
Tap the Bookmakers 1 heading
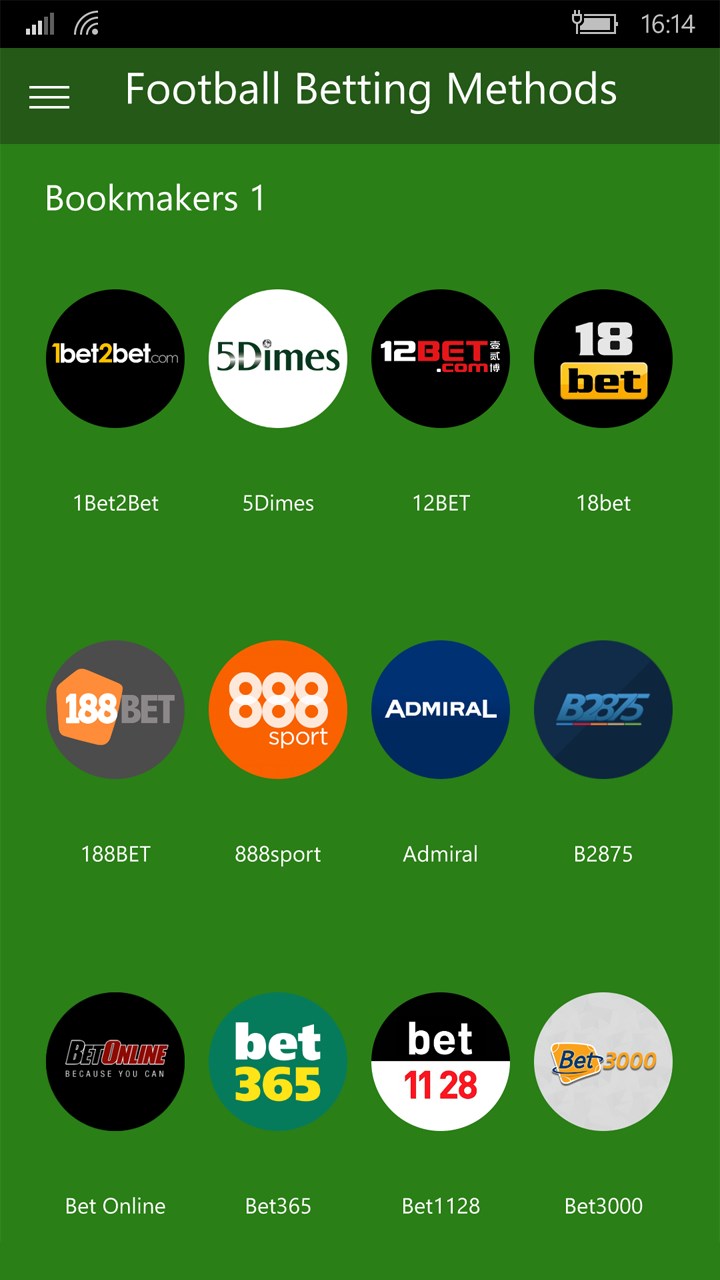[x=154, y=199]
